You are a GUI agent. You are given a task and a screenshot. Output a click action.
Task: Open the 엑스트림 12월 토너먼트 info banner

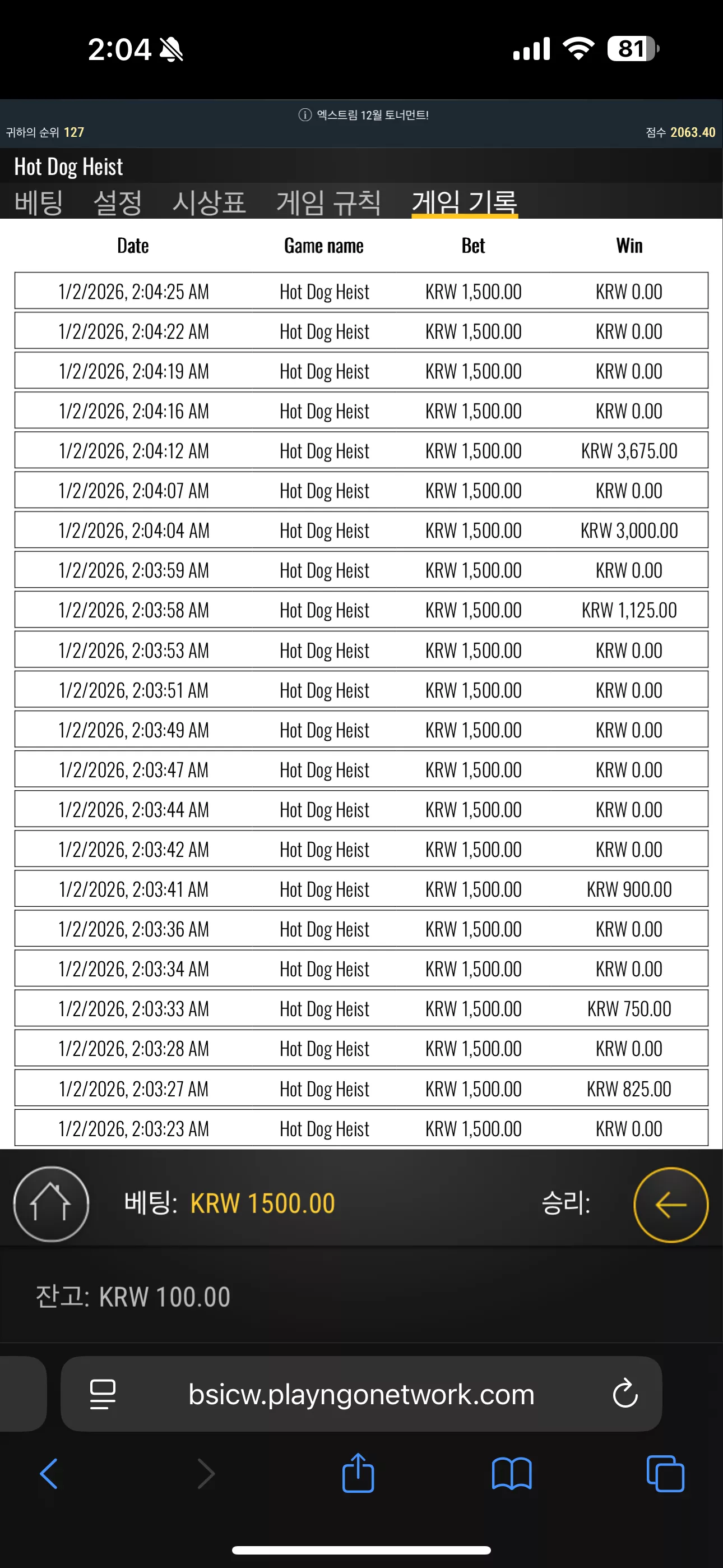click(x=363, y=115)
